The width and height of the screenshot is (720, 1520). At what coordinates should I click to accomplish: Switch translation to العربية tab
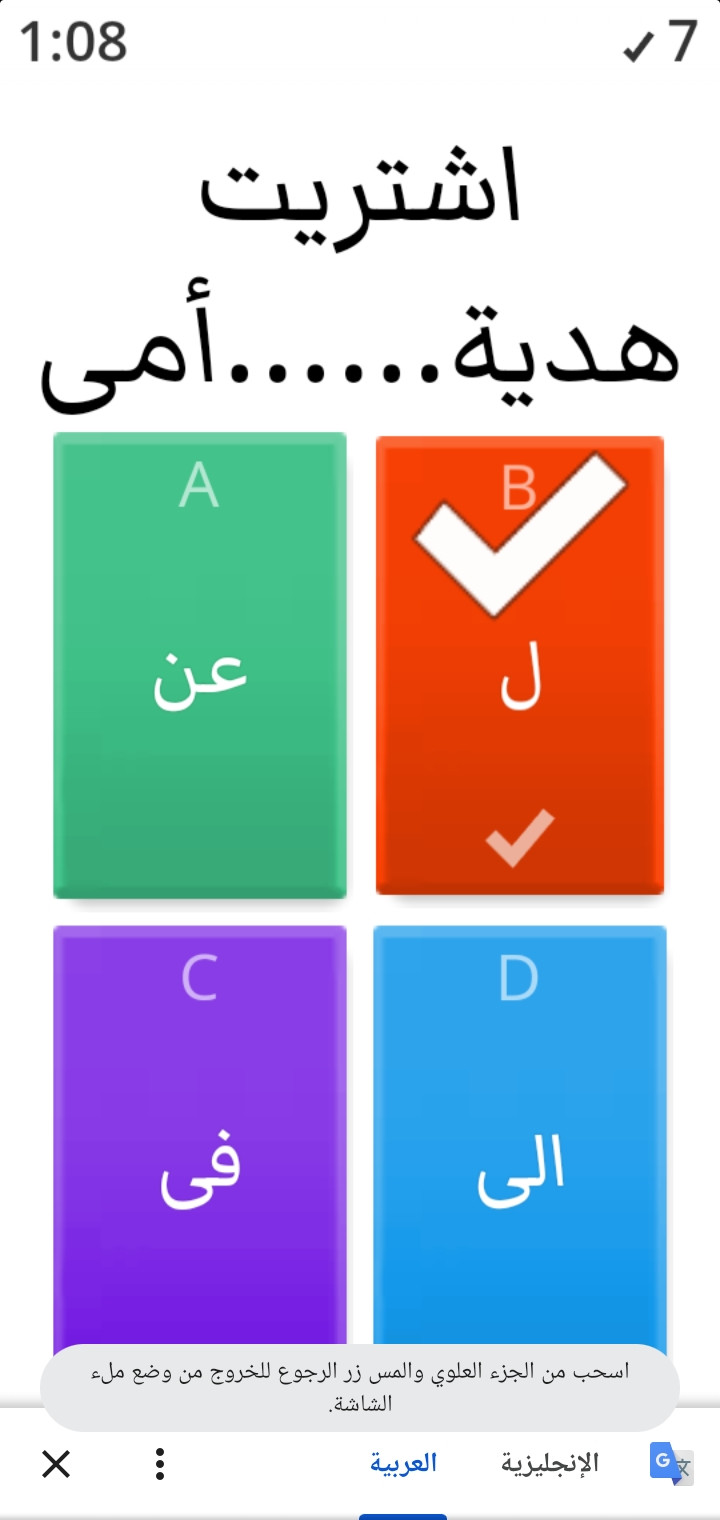[x=403, y=1464]
